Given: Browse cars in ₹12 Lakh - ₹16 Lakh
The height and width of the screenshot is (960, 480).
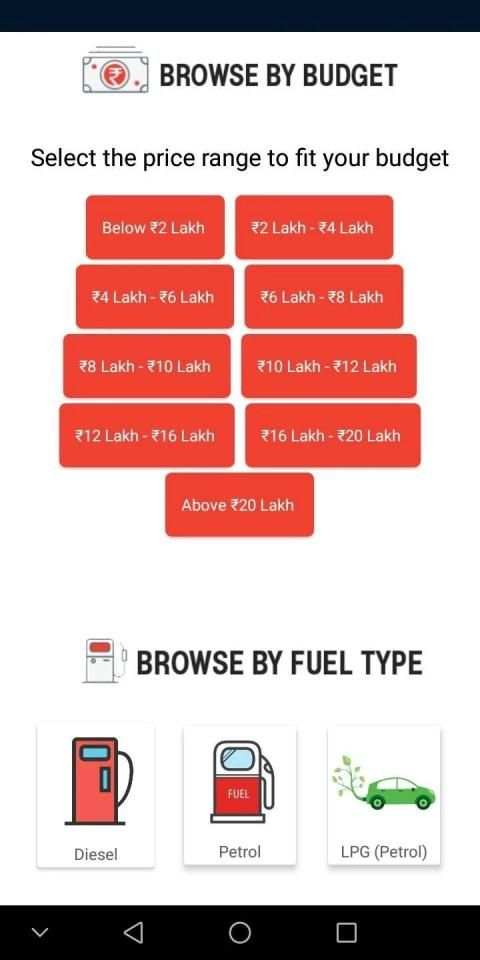Looking at the screenshot, I should click(147, 435).
